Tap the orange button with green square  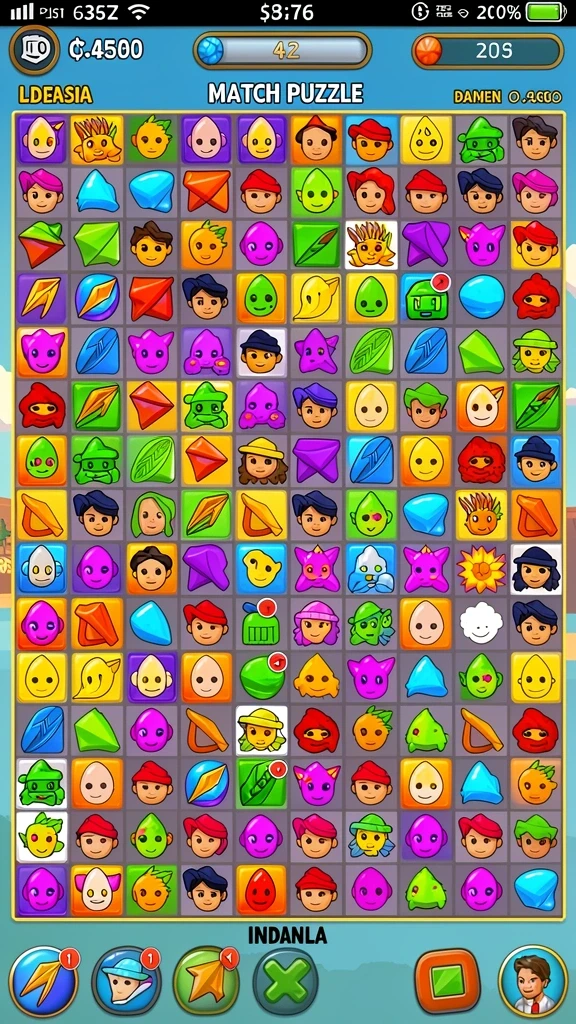(x=448, y=980)
